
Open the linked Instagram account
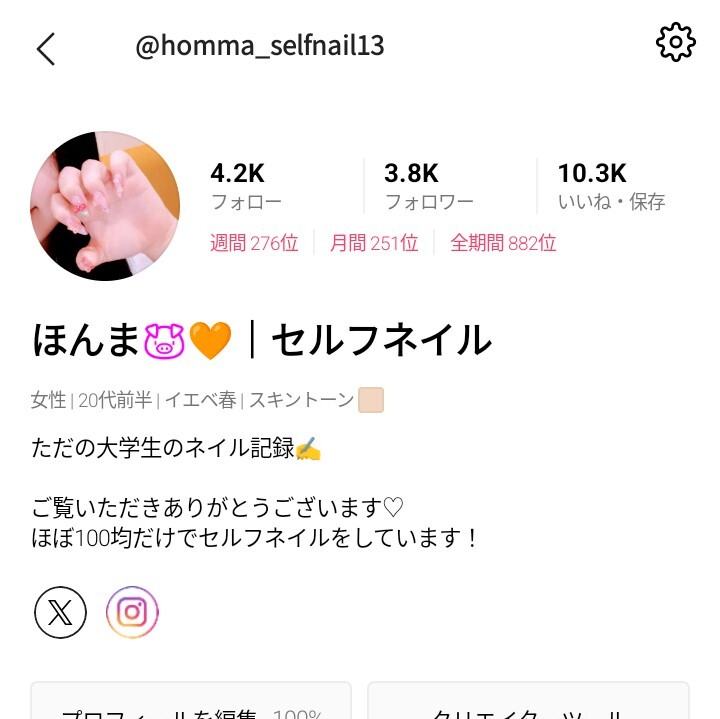(x=132, y=612)
